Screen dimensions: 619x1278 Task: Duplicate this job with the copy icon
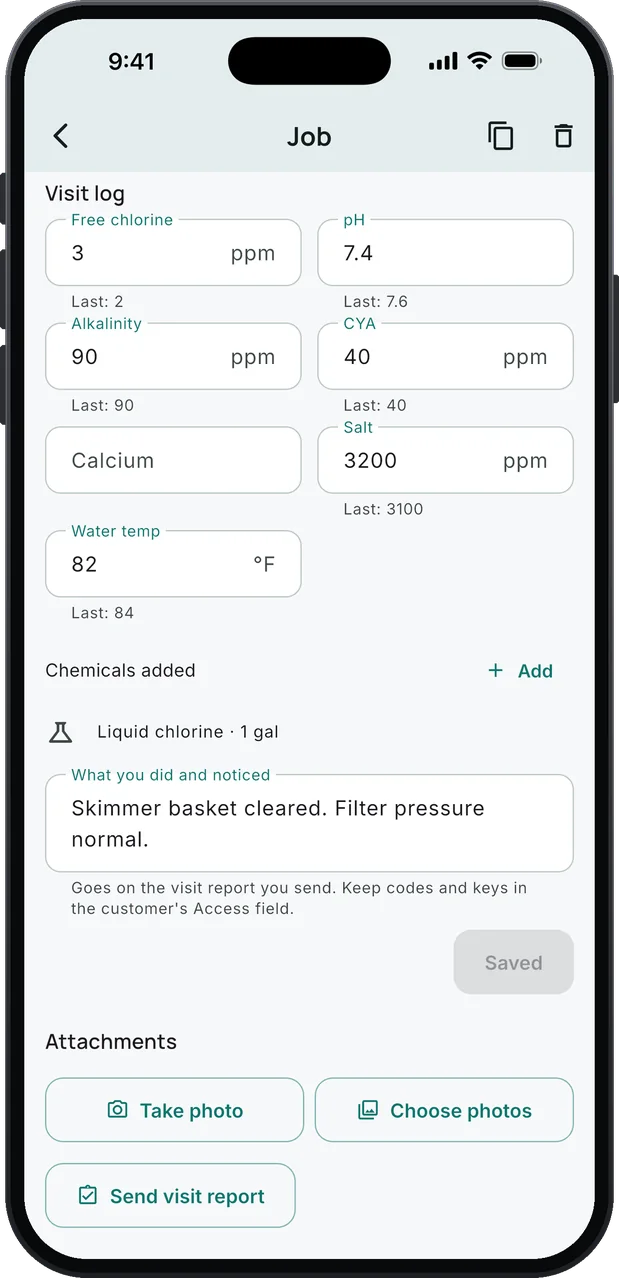pos(501,136)
